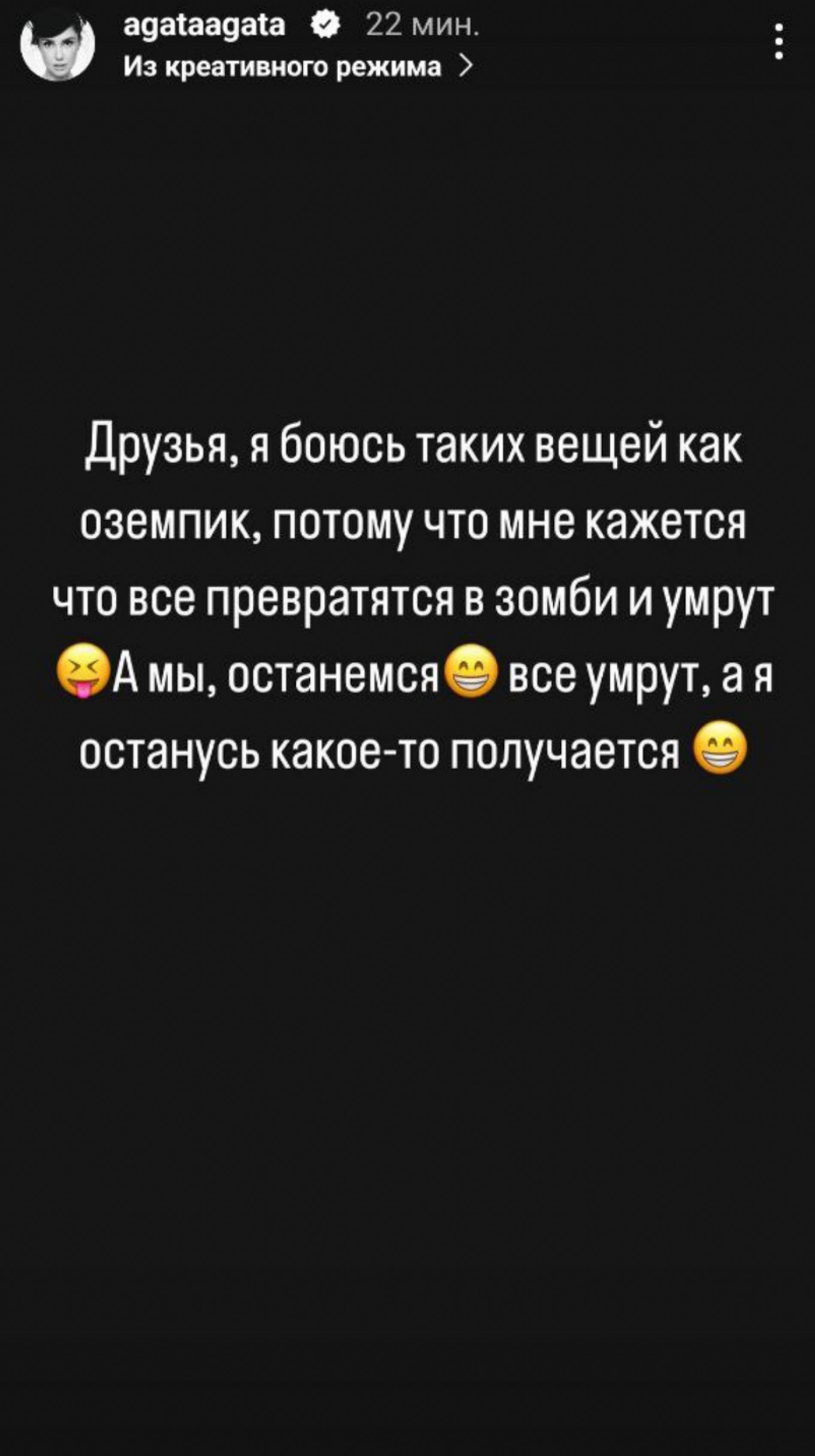Open the story's three-dot options menu

tap(778, 42)
